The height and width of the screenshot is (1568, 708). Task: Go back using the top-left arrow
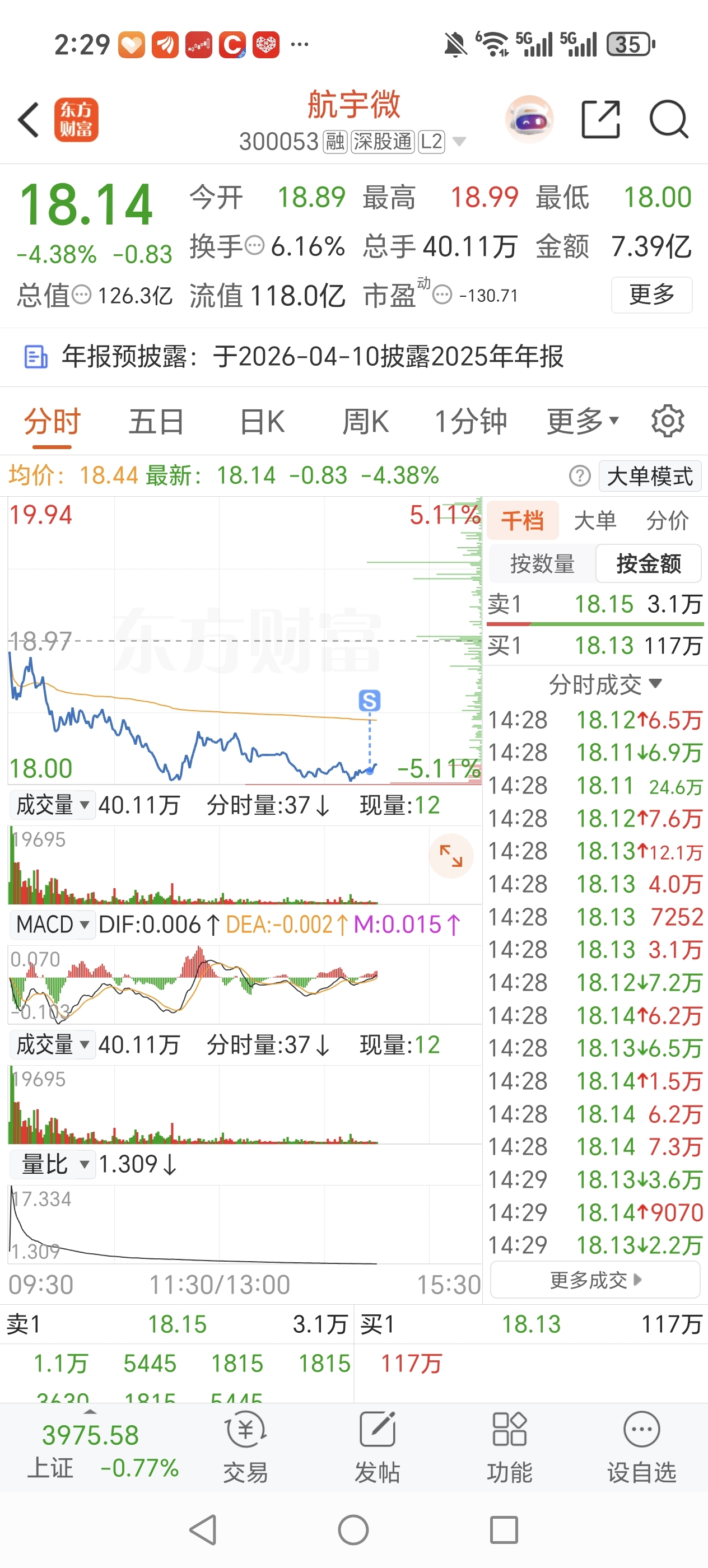[29, 119]
